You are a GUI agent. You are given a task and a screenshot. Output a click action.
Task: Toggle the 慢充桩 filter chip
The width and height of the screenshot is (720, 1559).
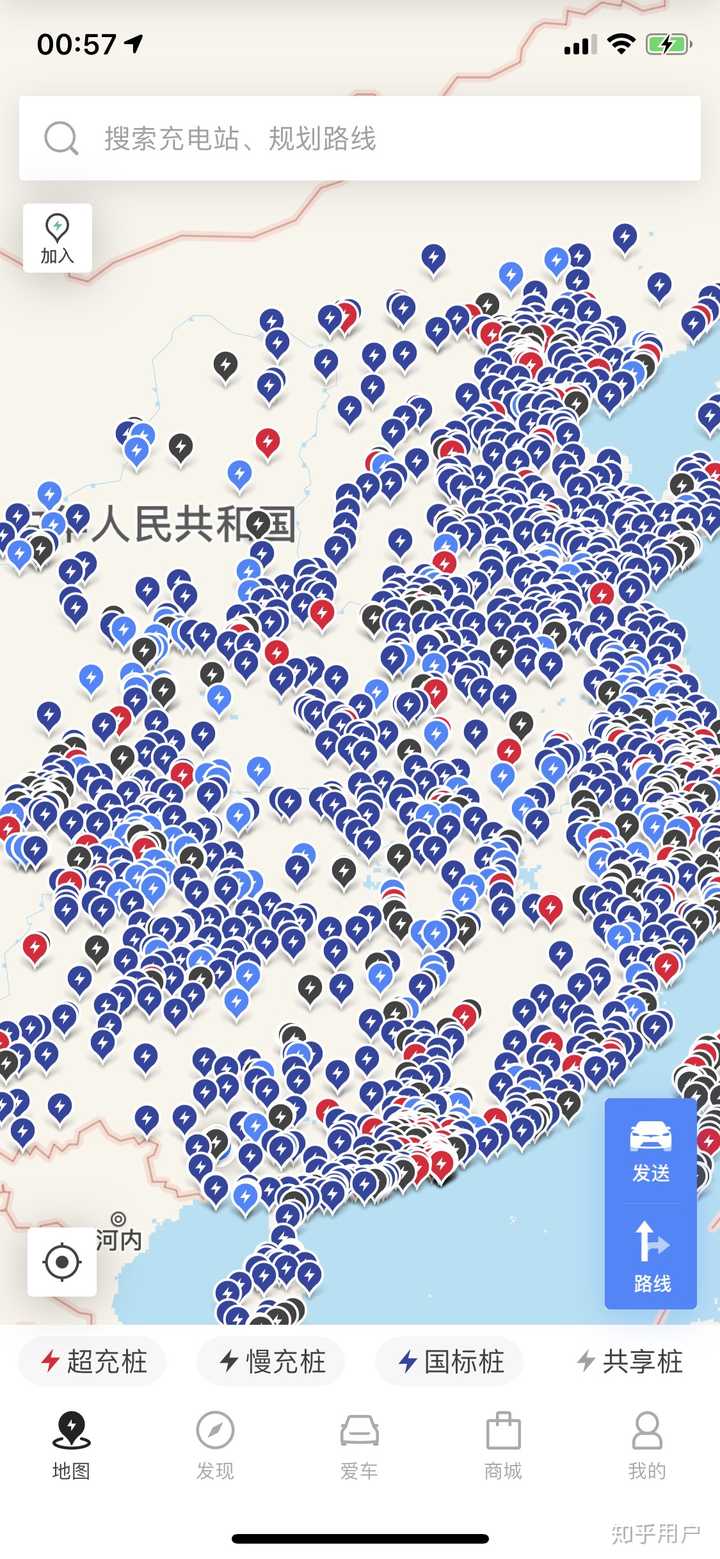point(271,1361)
